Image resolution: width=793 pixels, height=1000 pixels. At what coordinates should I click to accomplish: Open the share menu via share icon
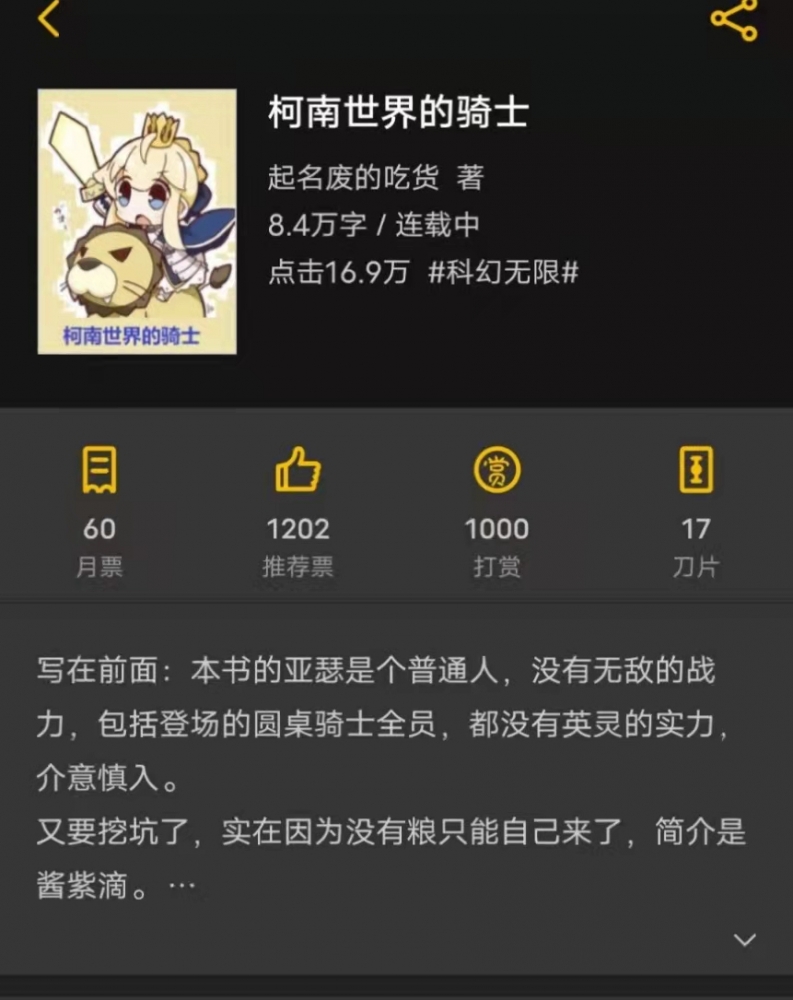click(x=735, y=25)
